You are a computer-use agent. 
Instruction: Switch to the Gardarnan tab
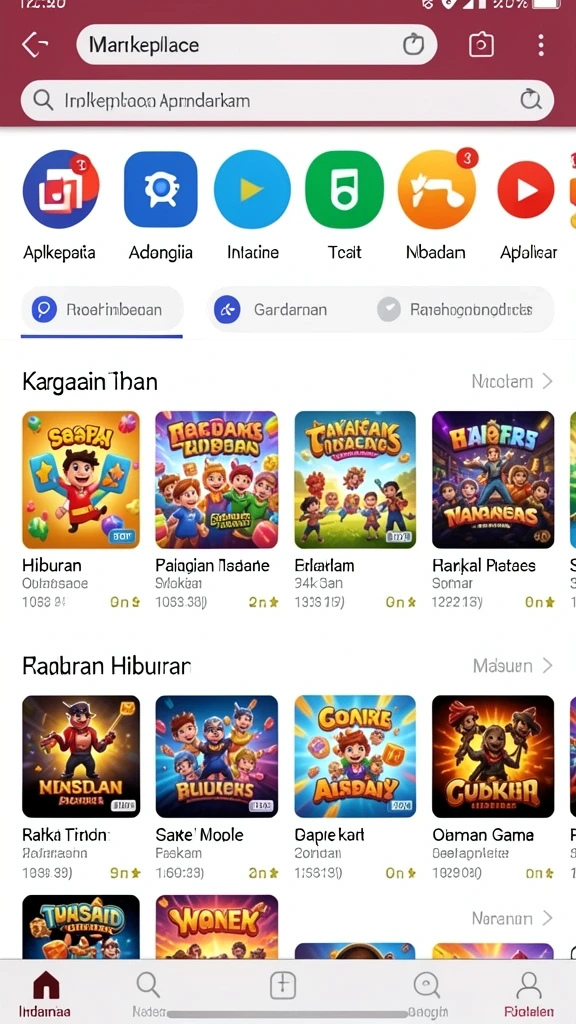[275, 310]
